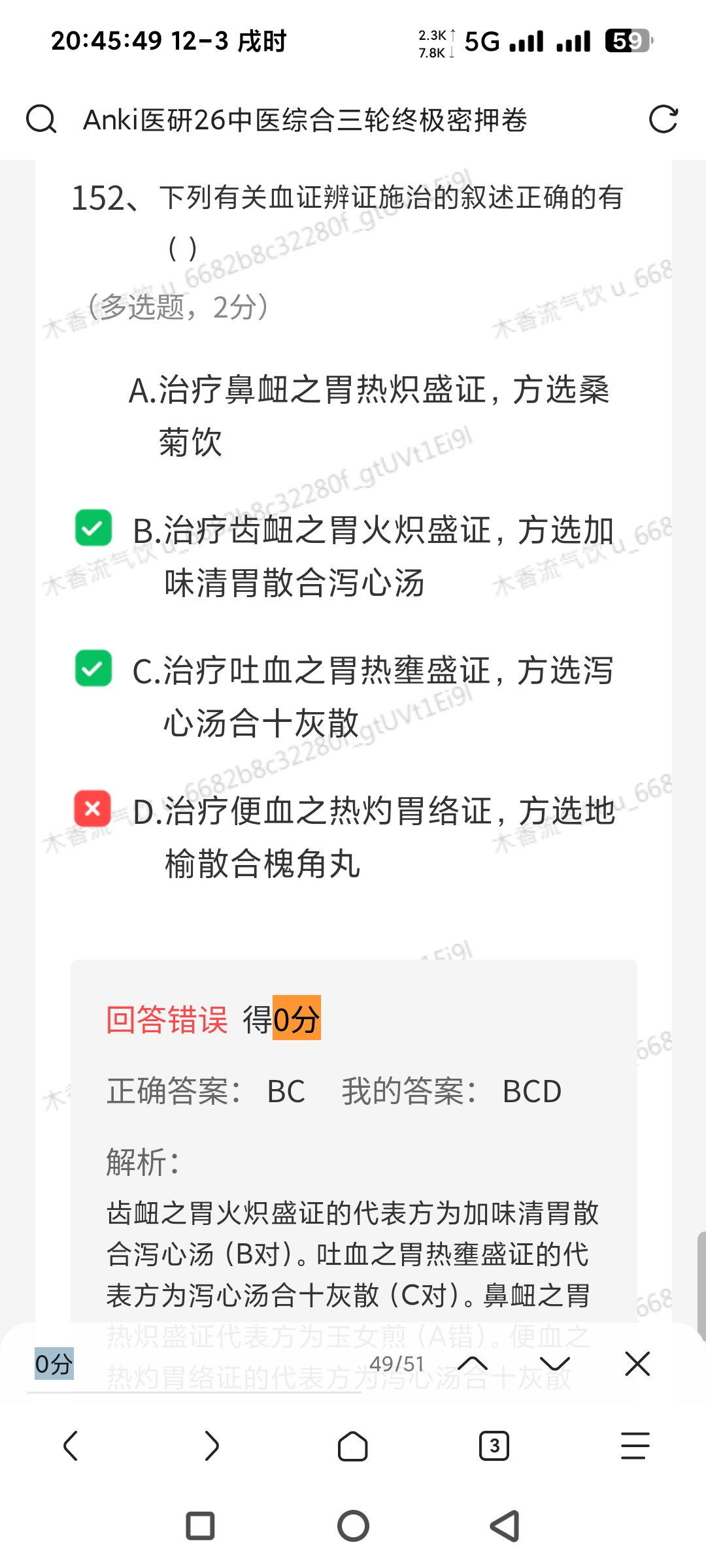Close the find-in-page bar
Viewport: 706px width, 1568px height.
pyautogui.click(x=637, y=1364)
